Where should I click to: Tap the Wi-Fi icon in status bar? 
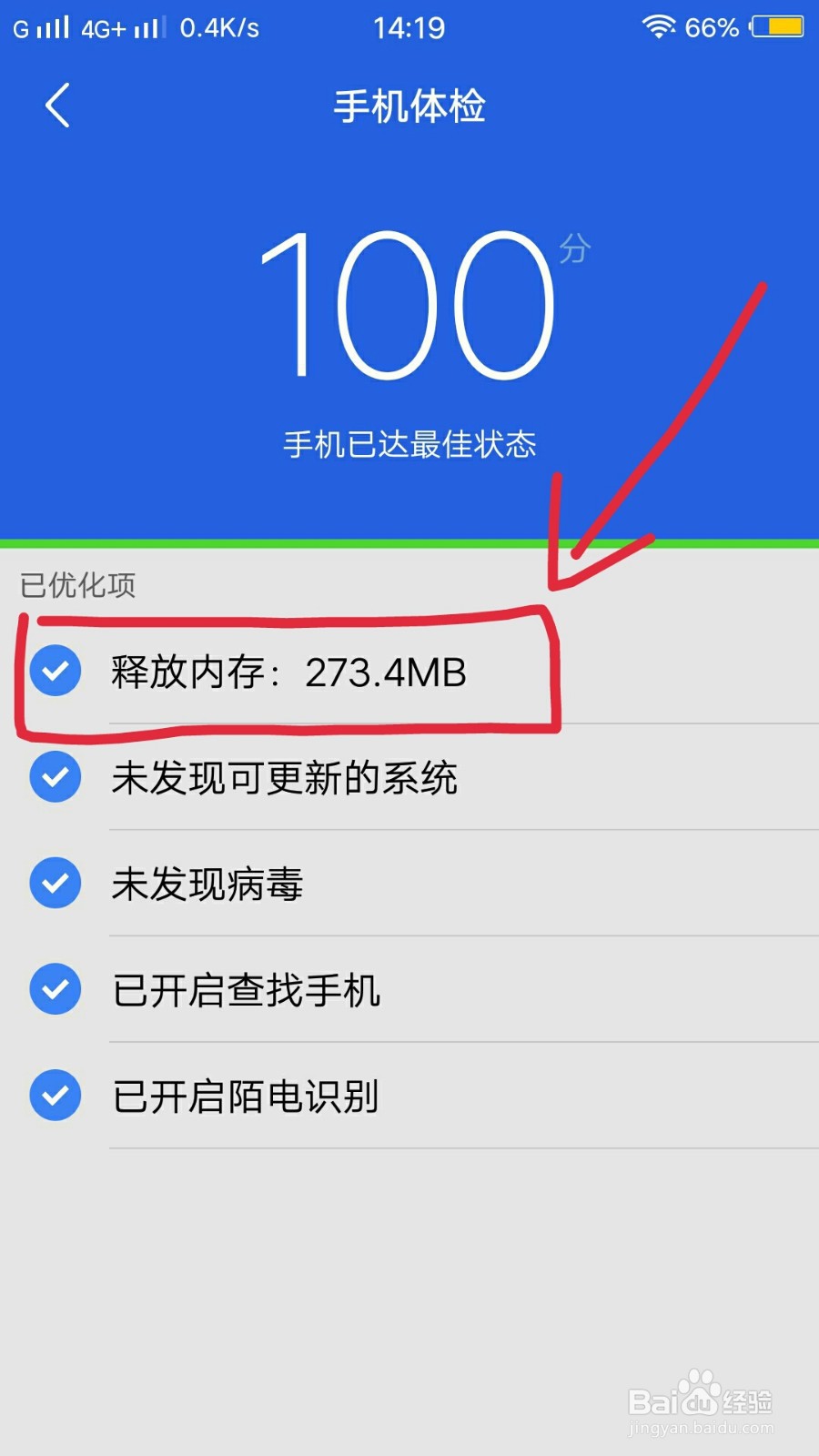pos(658,25)
